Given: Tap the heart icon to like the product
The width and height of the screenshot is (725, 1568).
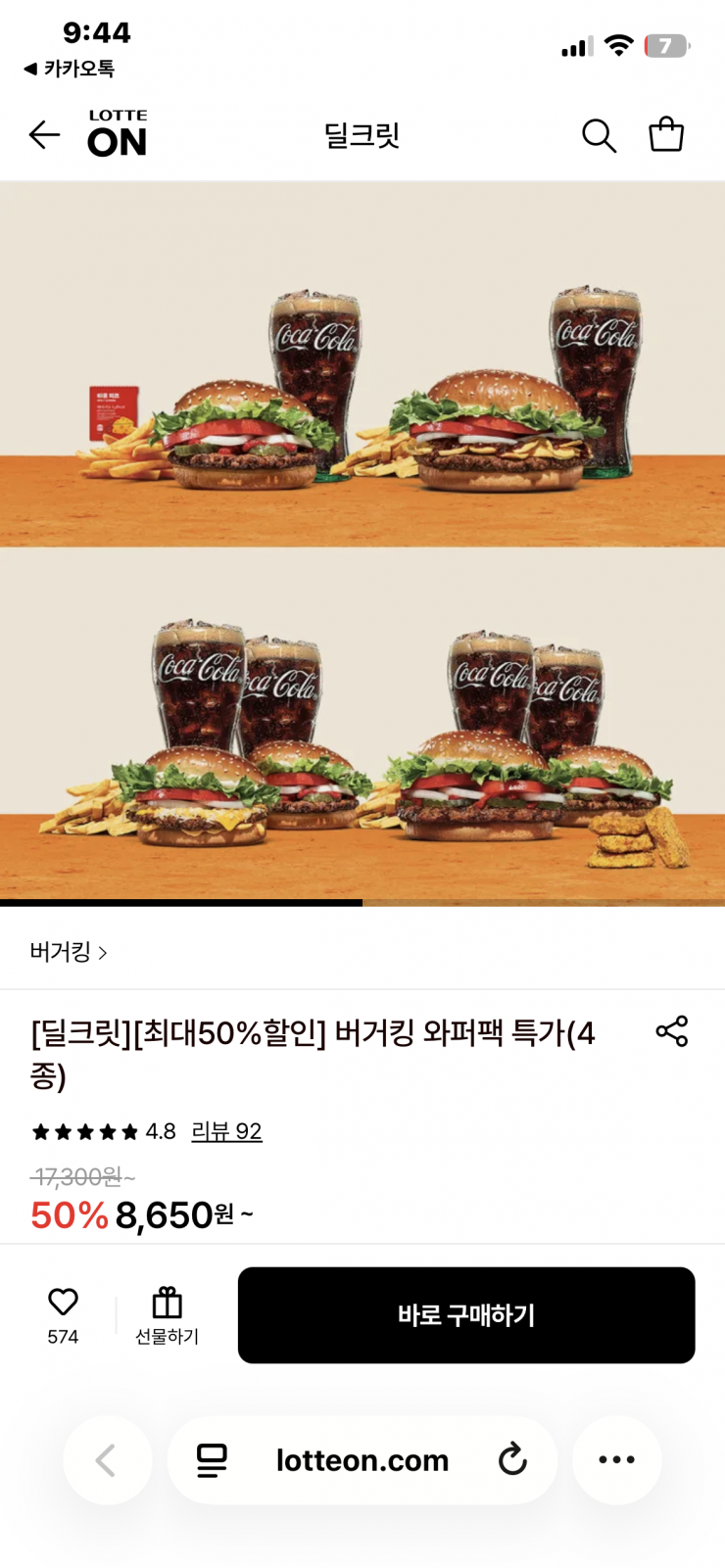Looking at the screenshot, I should coord(63,1302).
